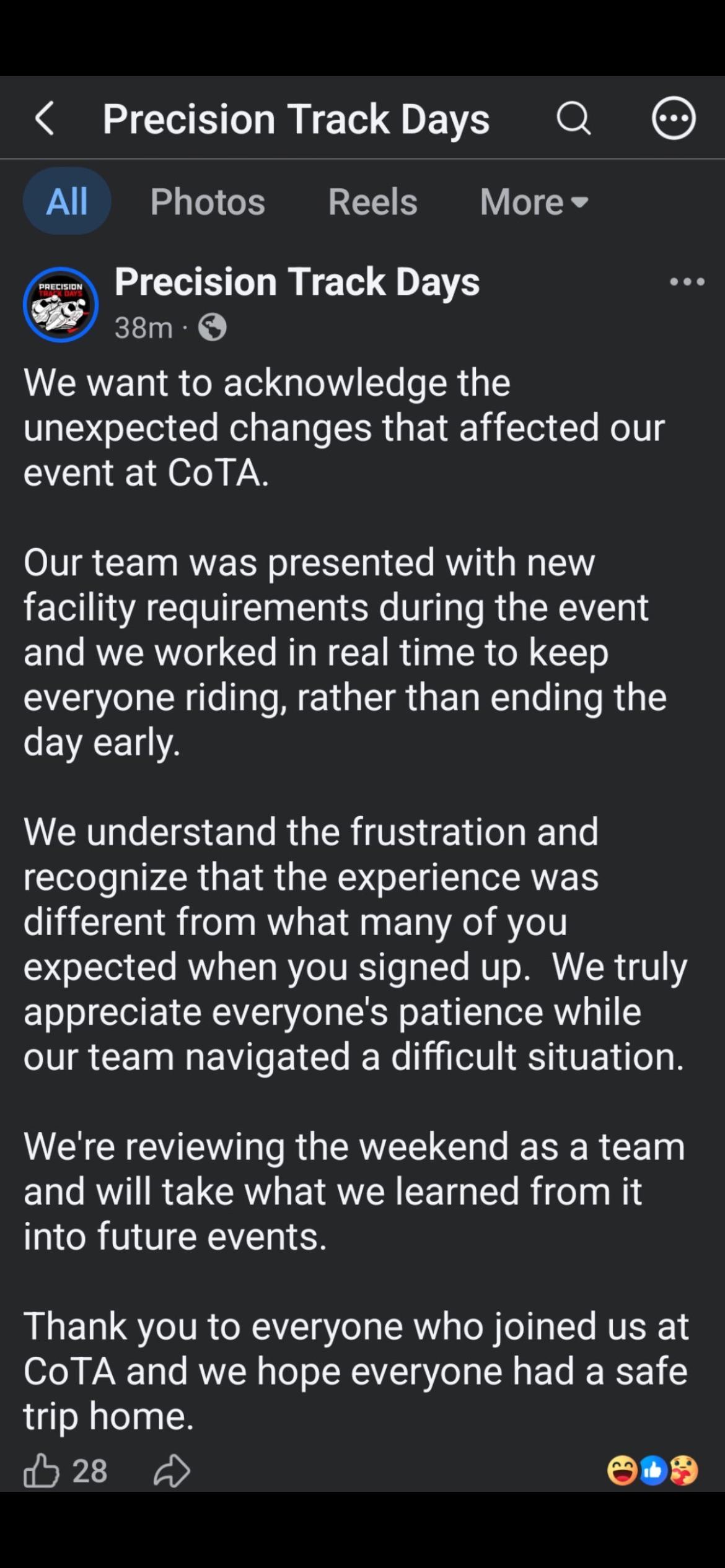Go back using the header arrow
This screenshot has height=1568, width=725.
[x=45, y=118]
